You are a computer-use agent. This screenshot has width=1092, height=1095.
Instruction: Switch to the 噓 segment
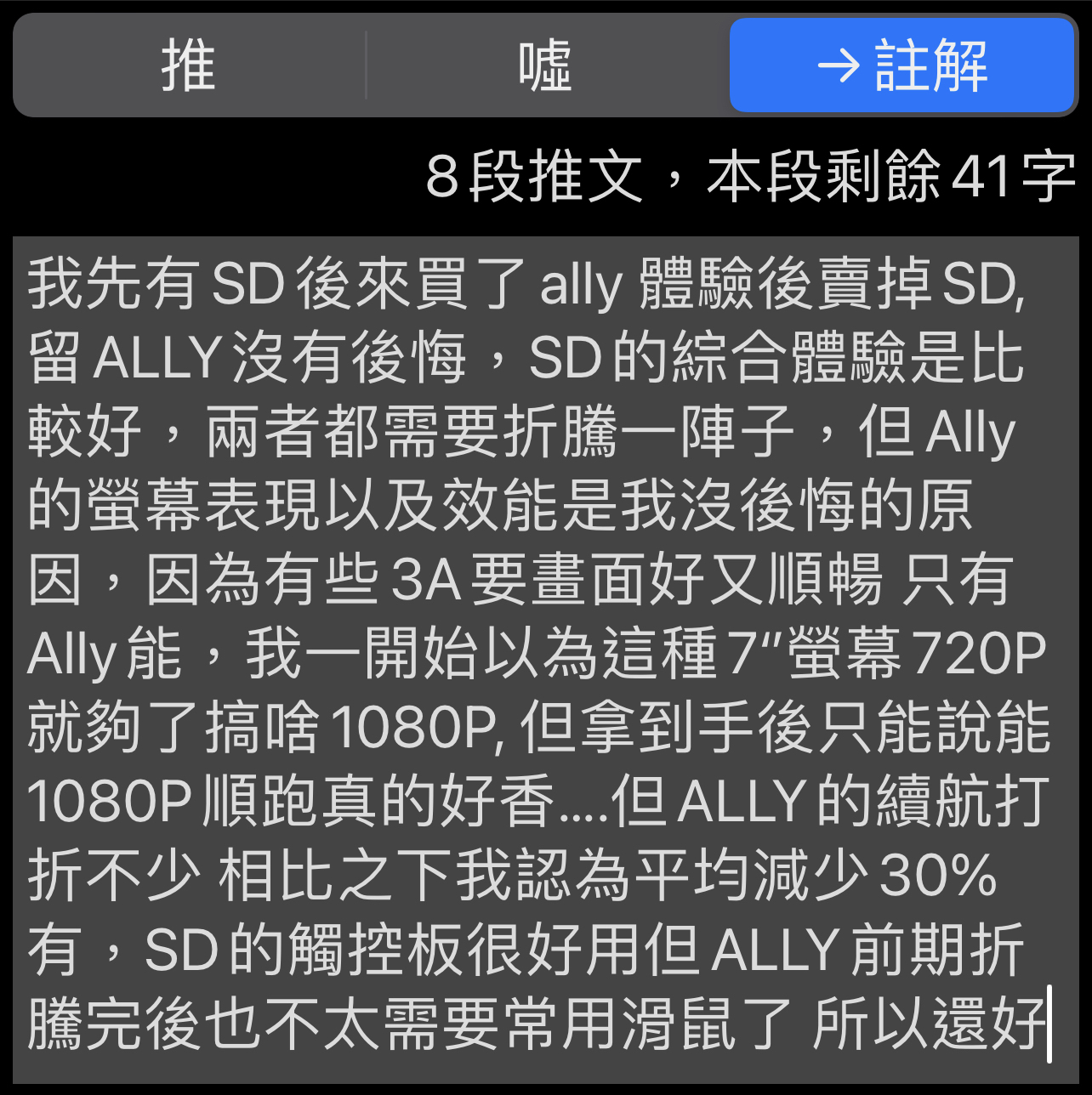(545, 66)
